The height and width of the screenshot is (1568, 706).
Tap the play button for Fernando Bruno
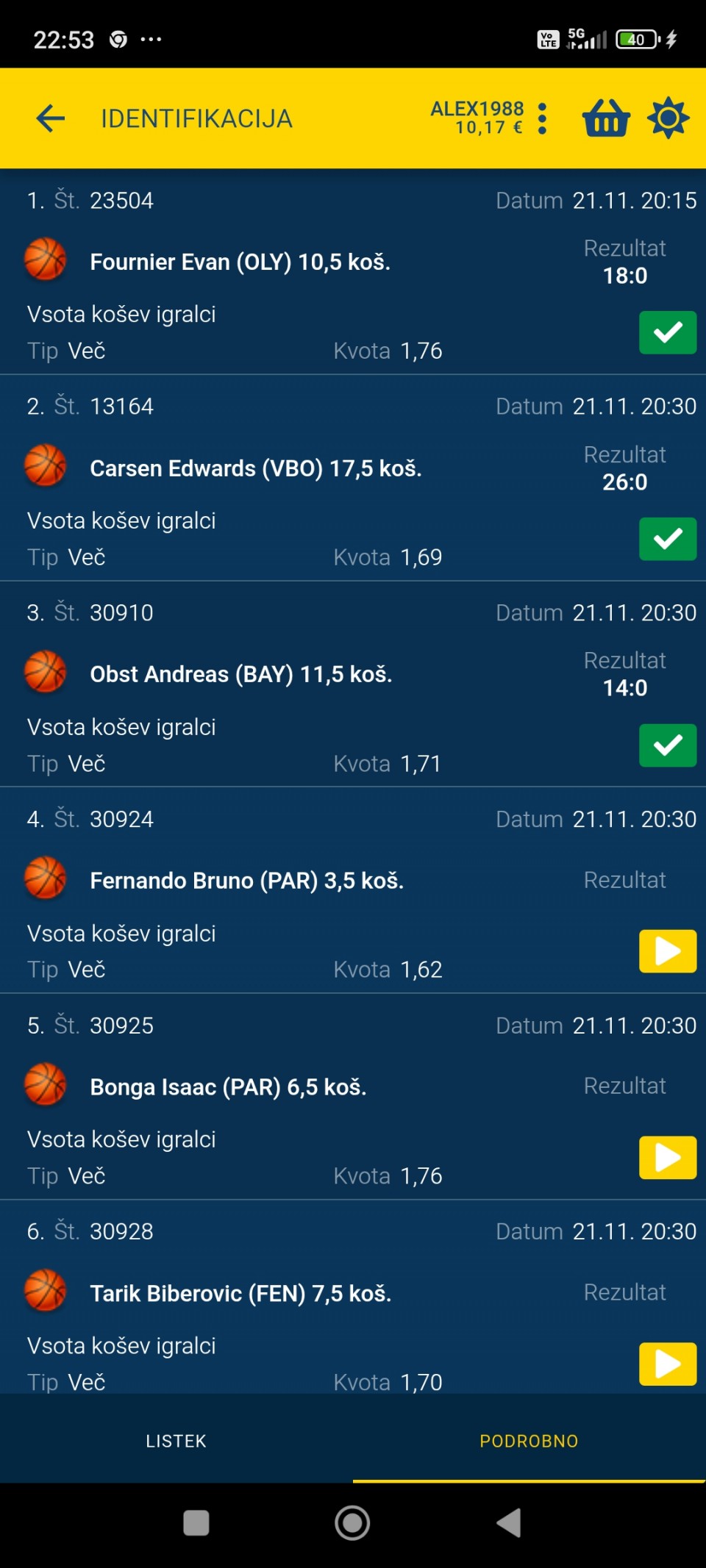click(667, 951)
